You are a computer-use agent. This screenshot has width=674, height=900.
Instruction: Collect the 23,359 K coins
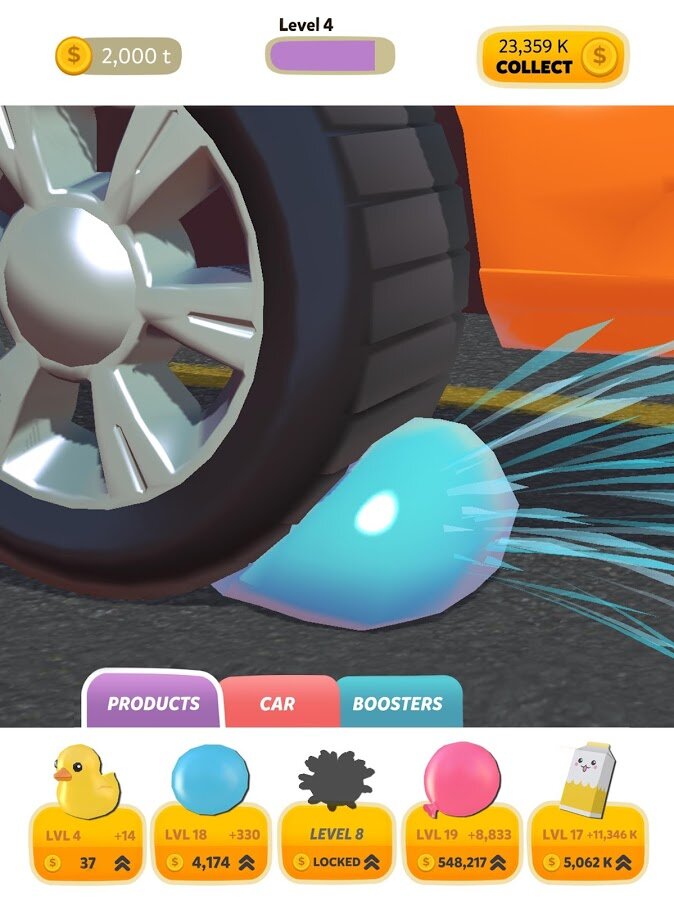tap(552, 57)
